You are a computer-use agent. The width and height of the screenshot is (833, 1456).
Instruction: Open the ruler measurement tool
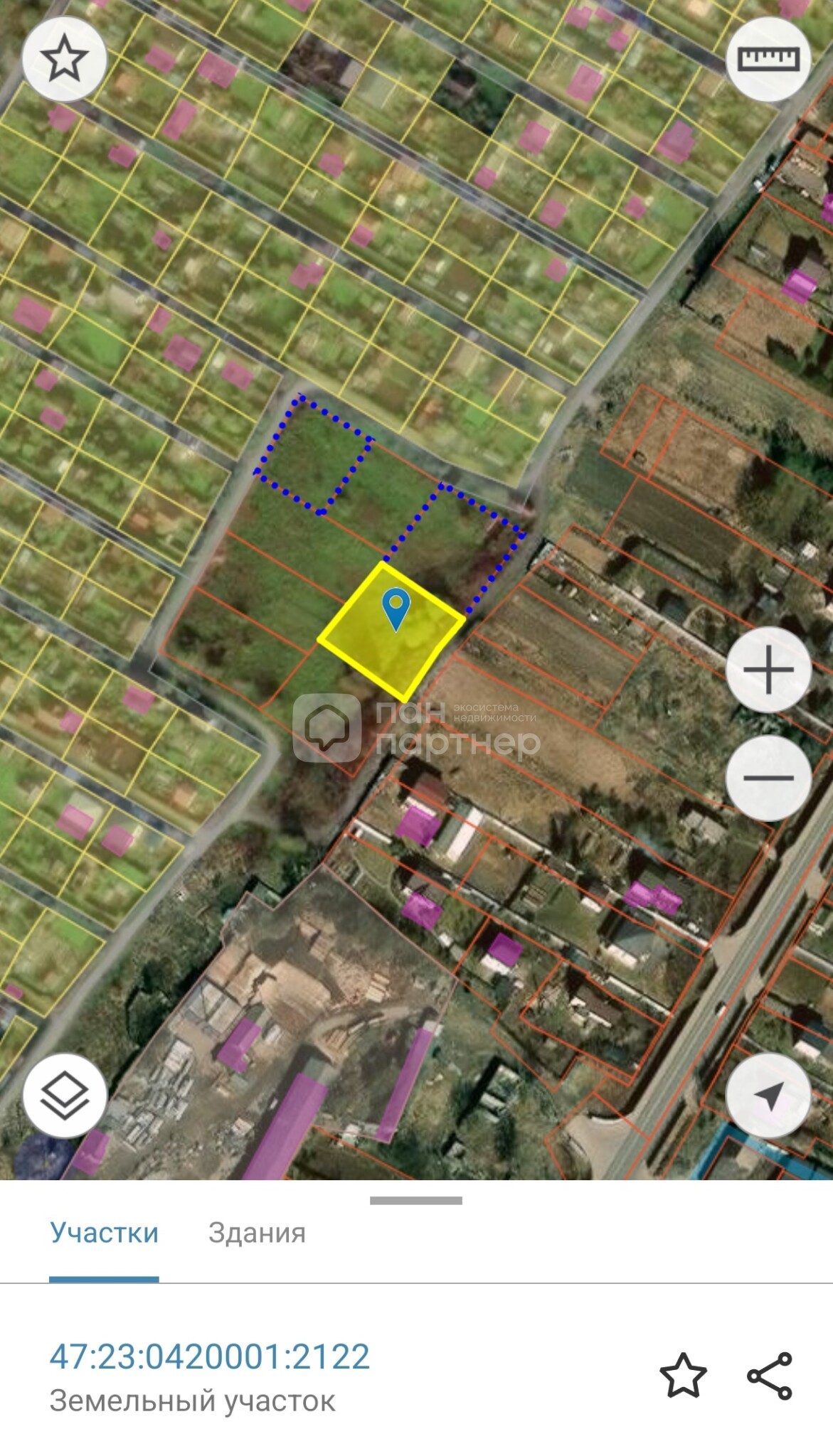click(x=768, y=59)
